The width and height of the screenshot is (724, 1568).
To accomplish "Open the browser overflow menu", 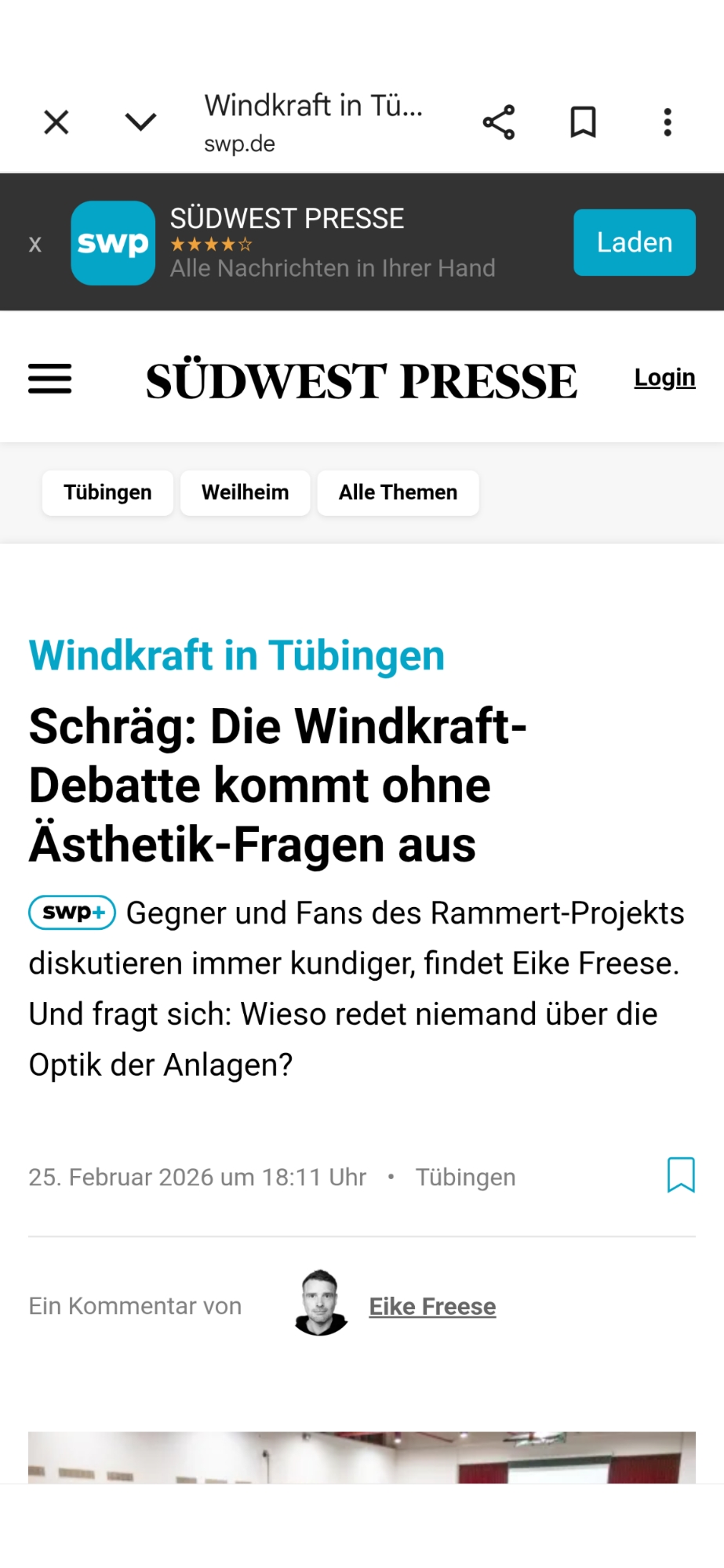I will tap(668, 122).
